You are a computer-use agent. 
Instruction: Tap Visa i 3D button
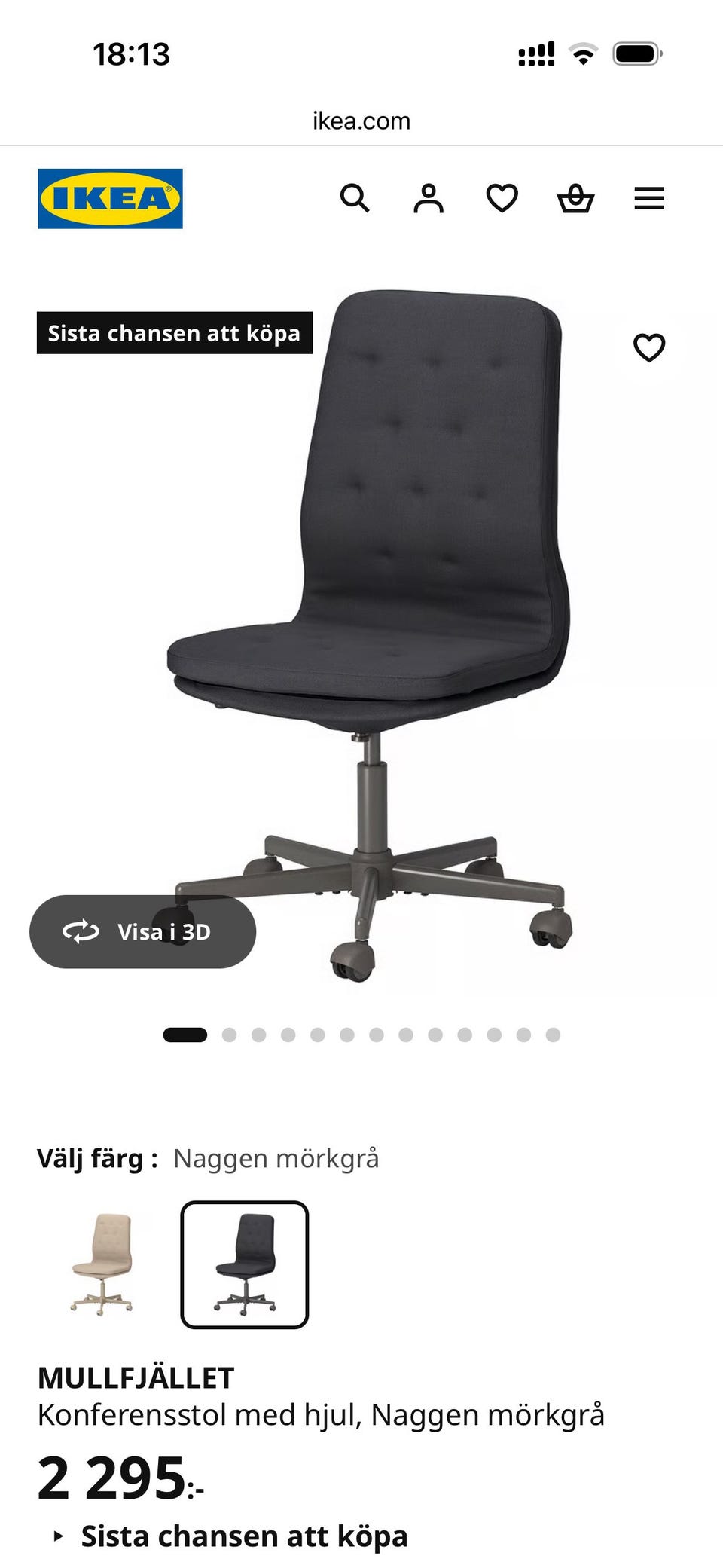click(x=143, y=932)
